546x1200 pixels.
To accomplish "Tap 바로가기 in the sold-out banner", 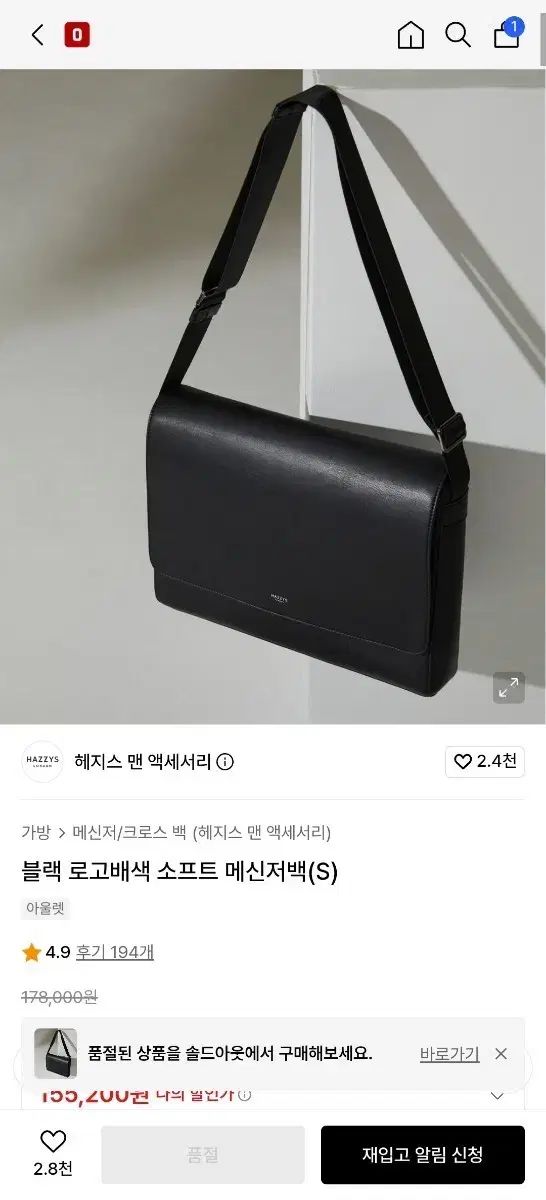I will point(449,1054).
